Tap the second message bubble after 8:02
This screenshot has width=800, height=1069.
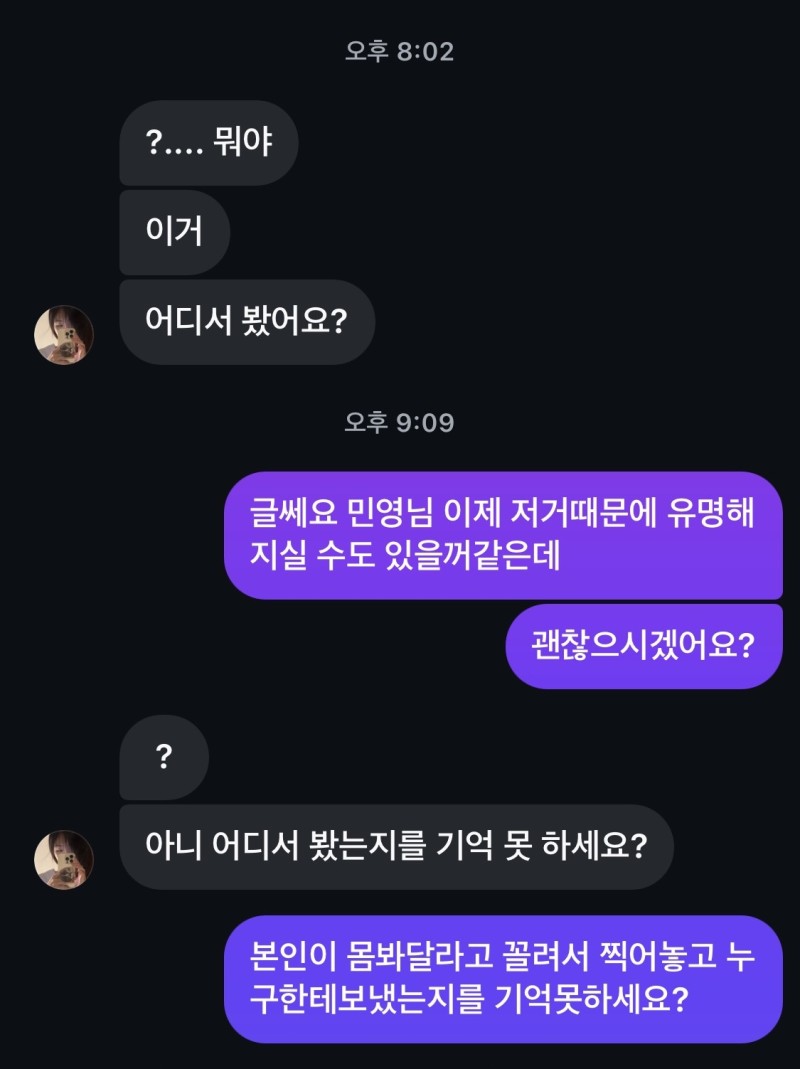pos(174,232)
